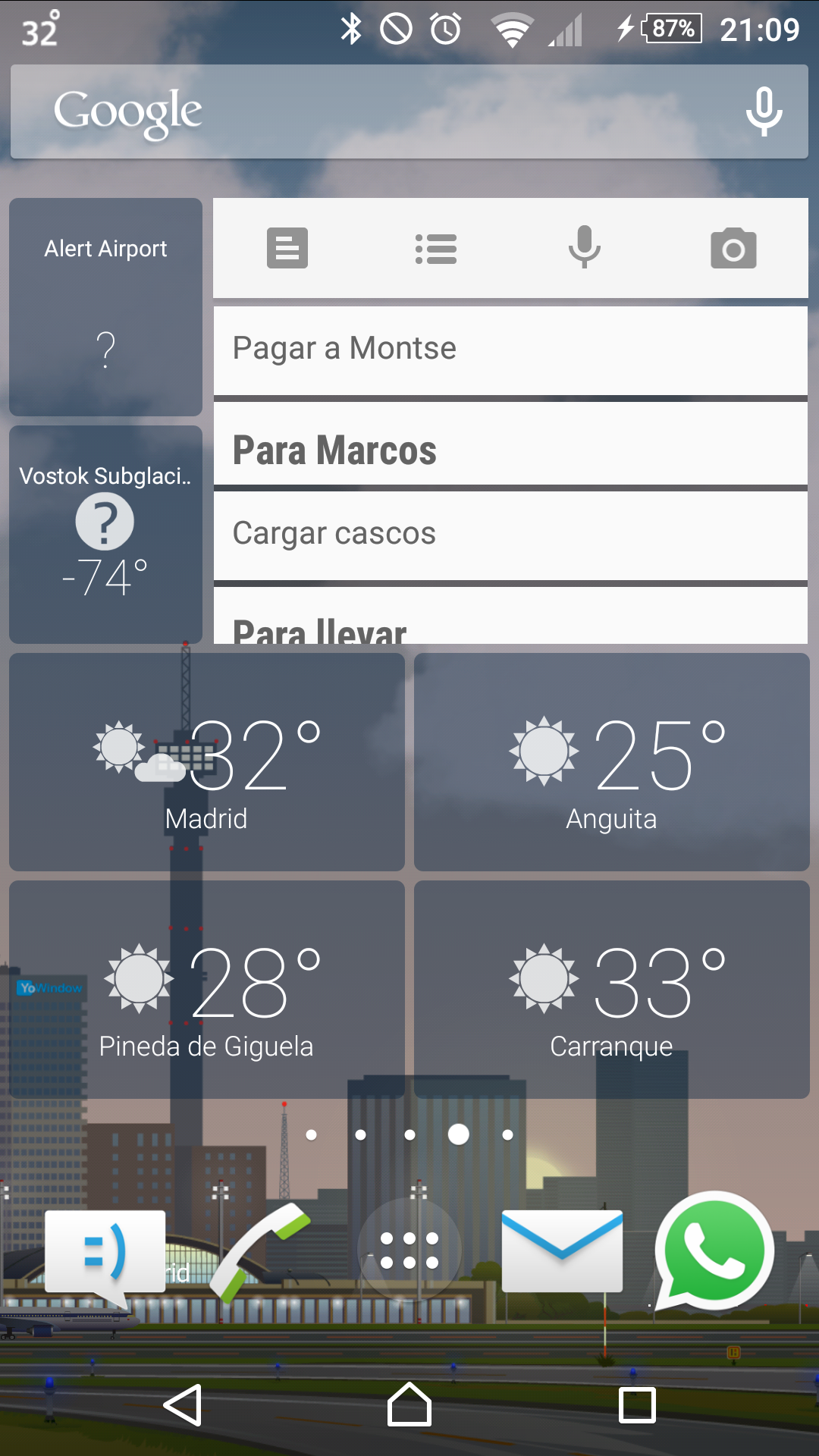Open Madrid weather widget
The width and height of the screenshot is (819, 1456).
206,761
